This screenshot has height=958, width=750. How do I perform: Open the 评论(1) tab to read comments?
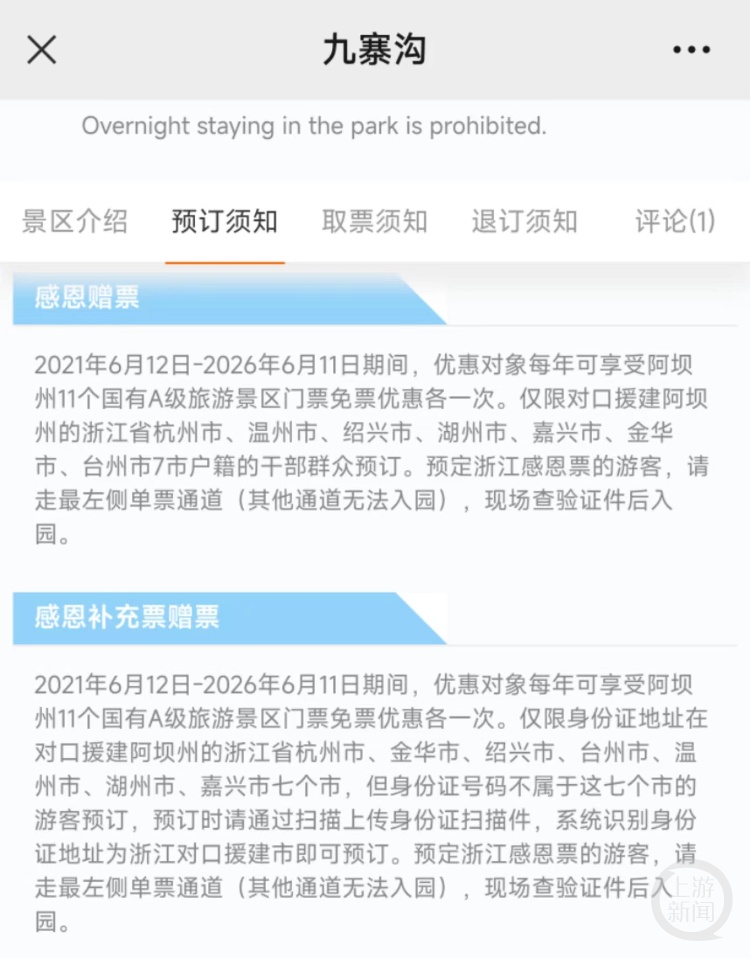coord(675,222)
